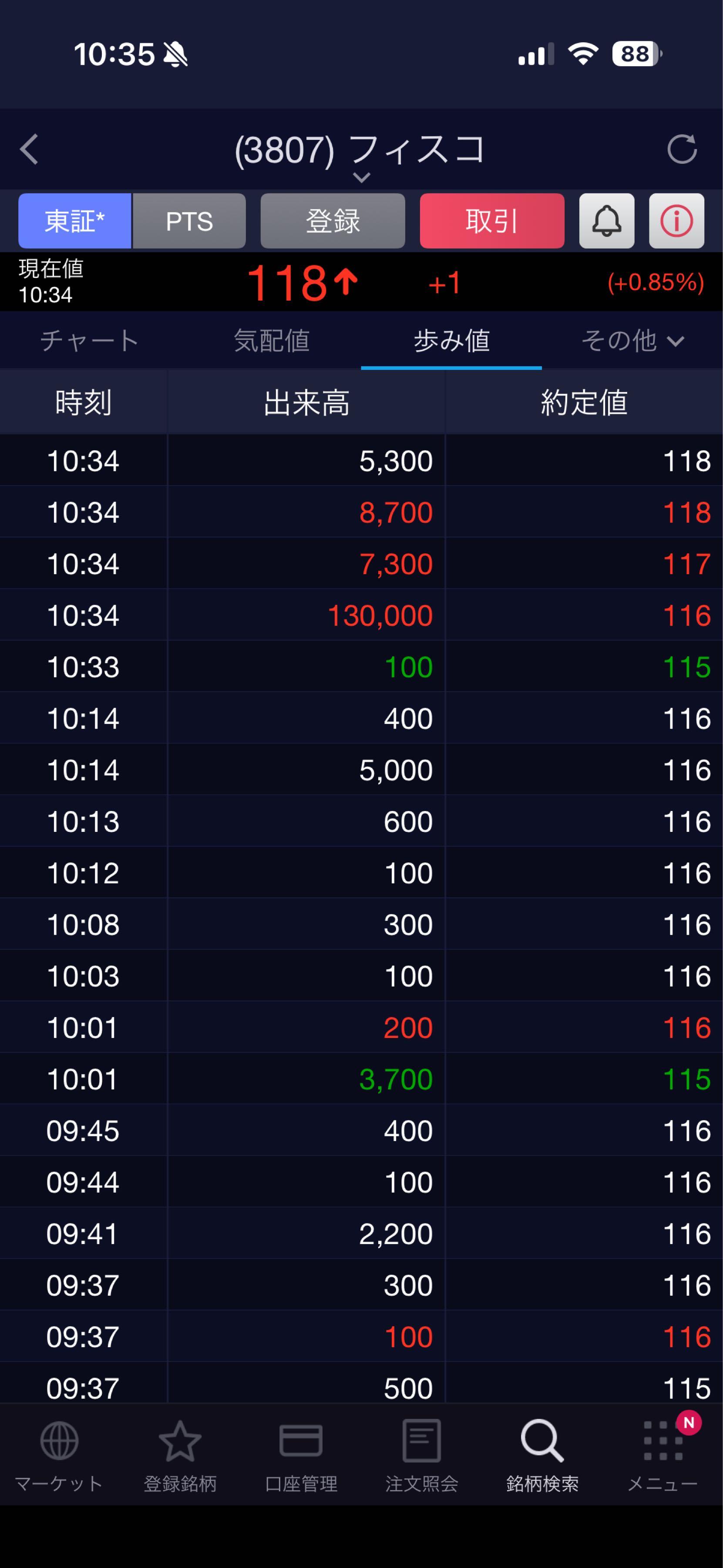The image size is (723, 1568).
Task: Open the stock info icon
Action: [x=676, y=221]
